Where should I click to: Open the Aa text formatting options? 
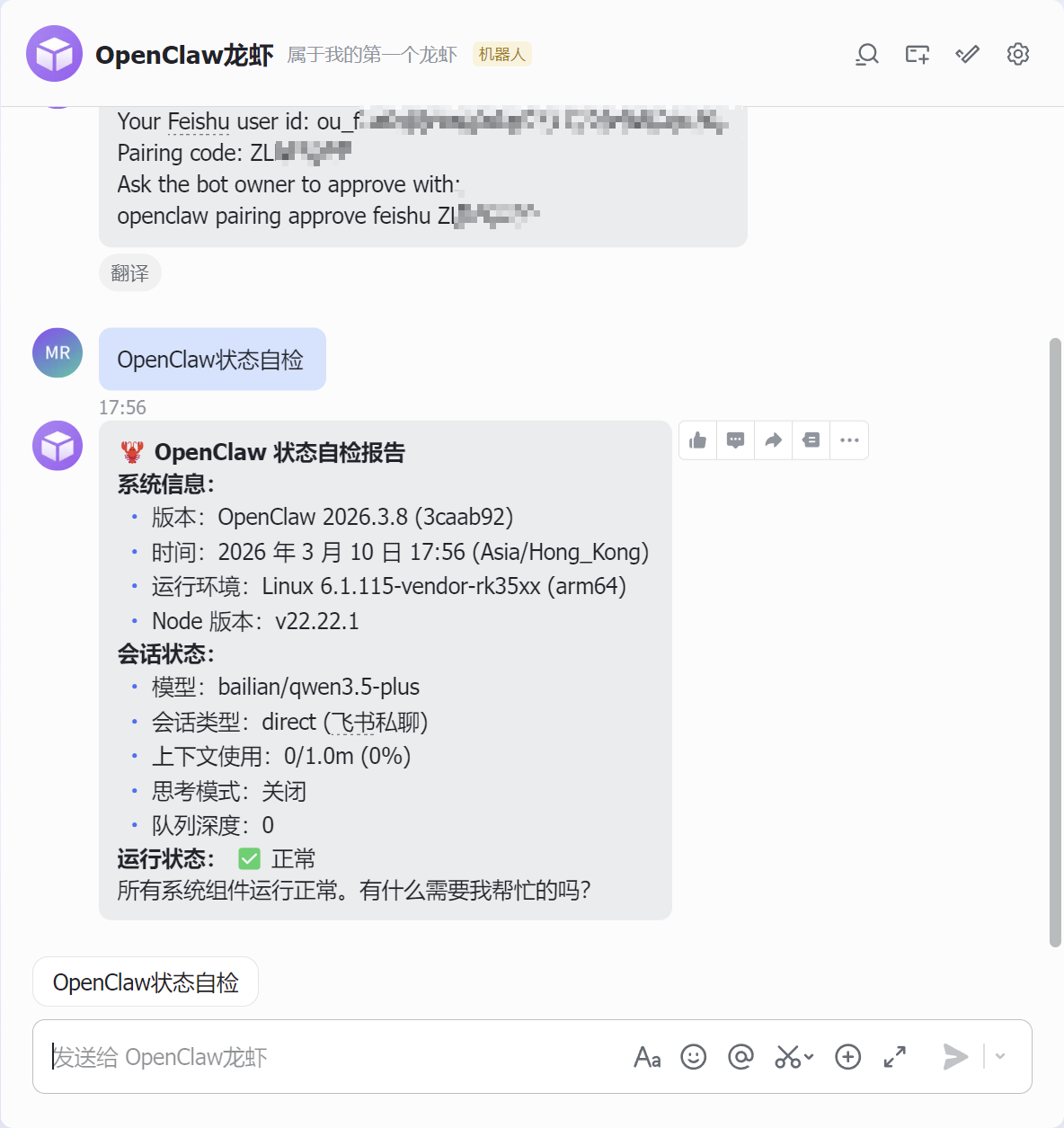pyautogui.click(x=647, y=1057)
